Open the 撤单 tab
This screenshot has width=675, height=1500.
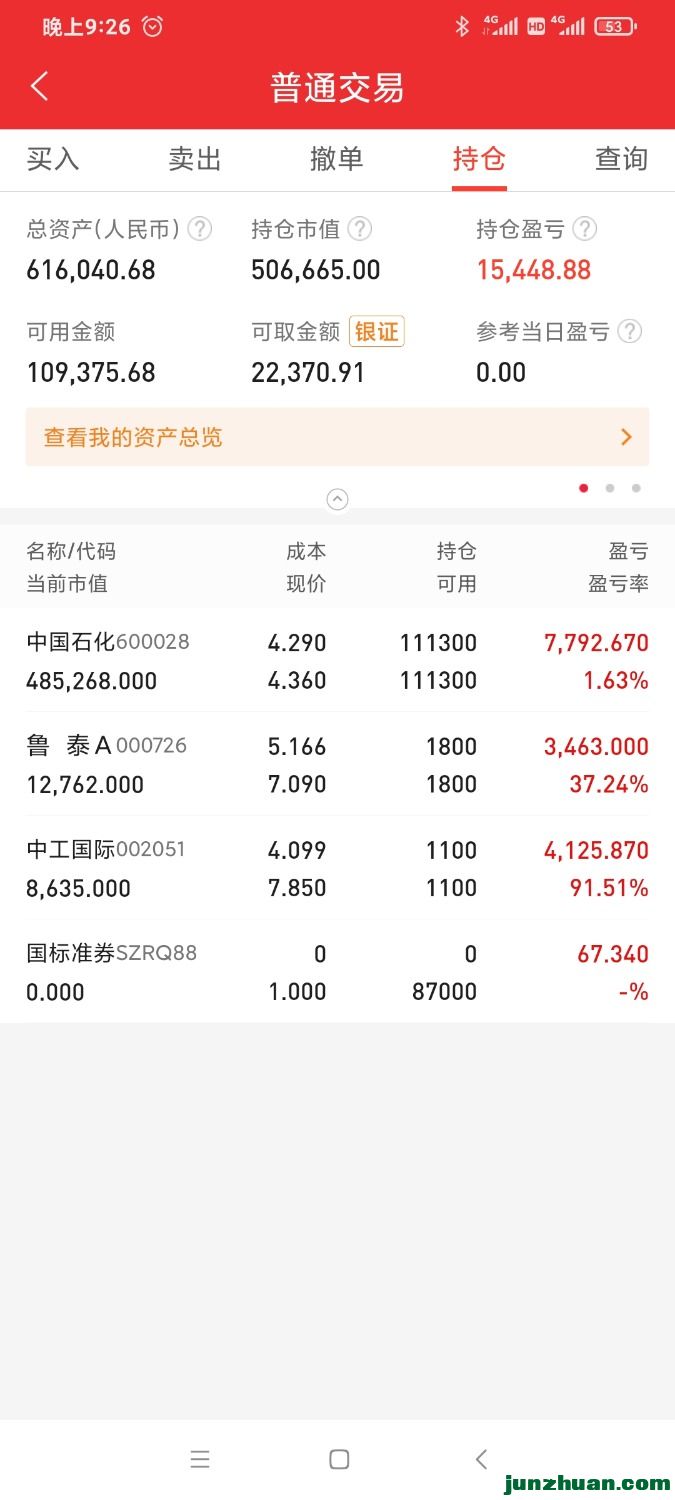coord(337,159)
